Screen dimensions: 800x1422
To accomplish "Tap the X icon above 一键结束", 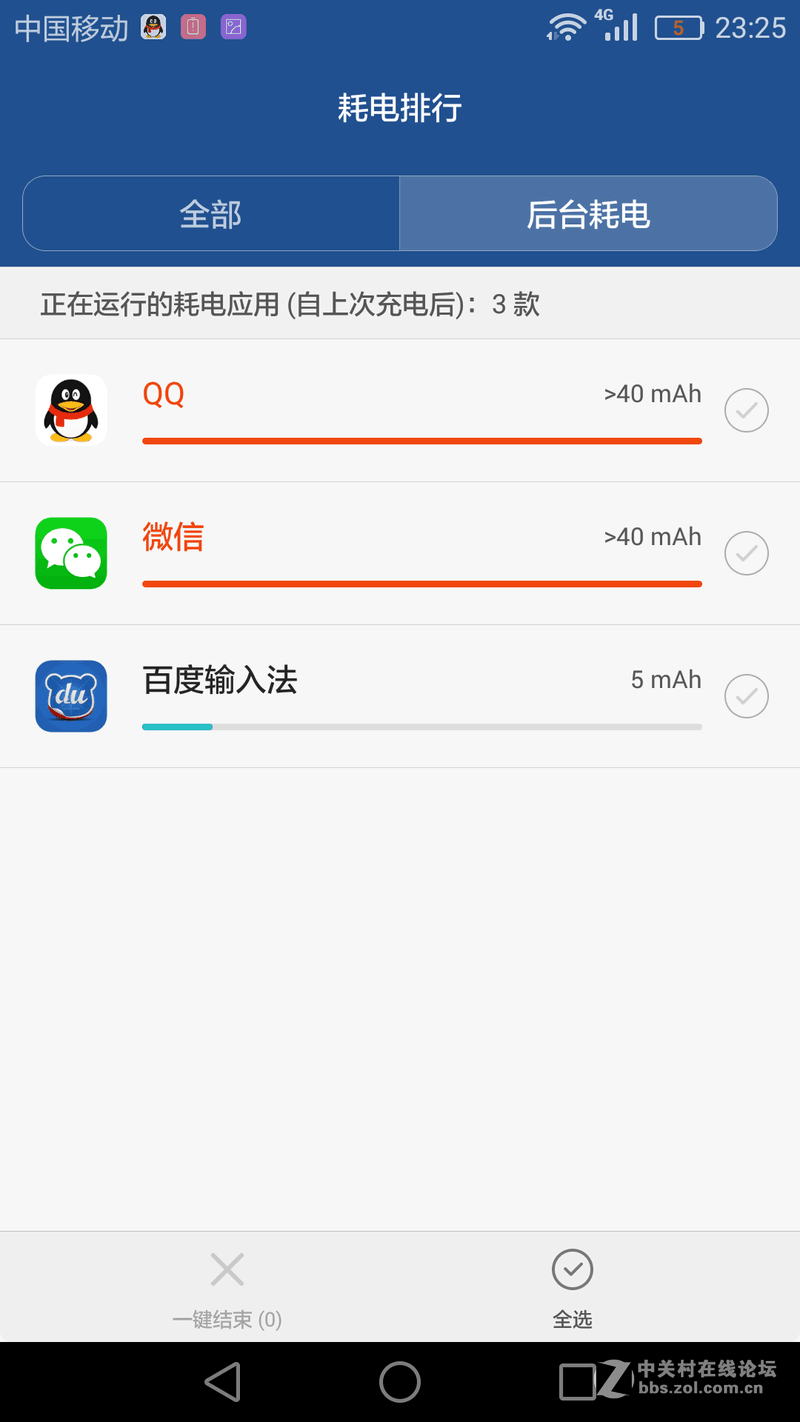I will (x=227, y=1269).
